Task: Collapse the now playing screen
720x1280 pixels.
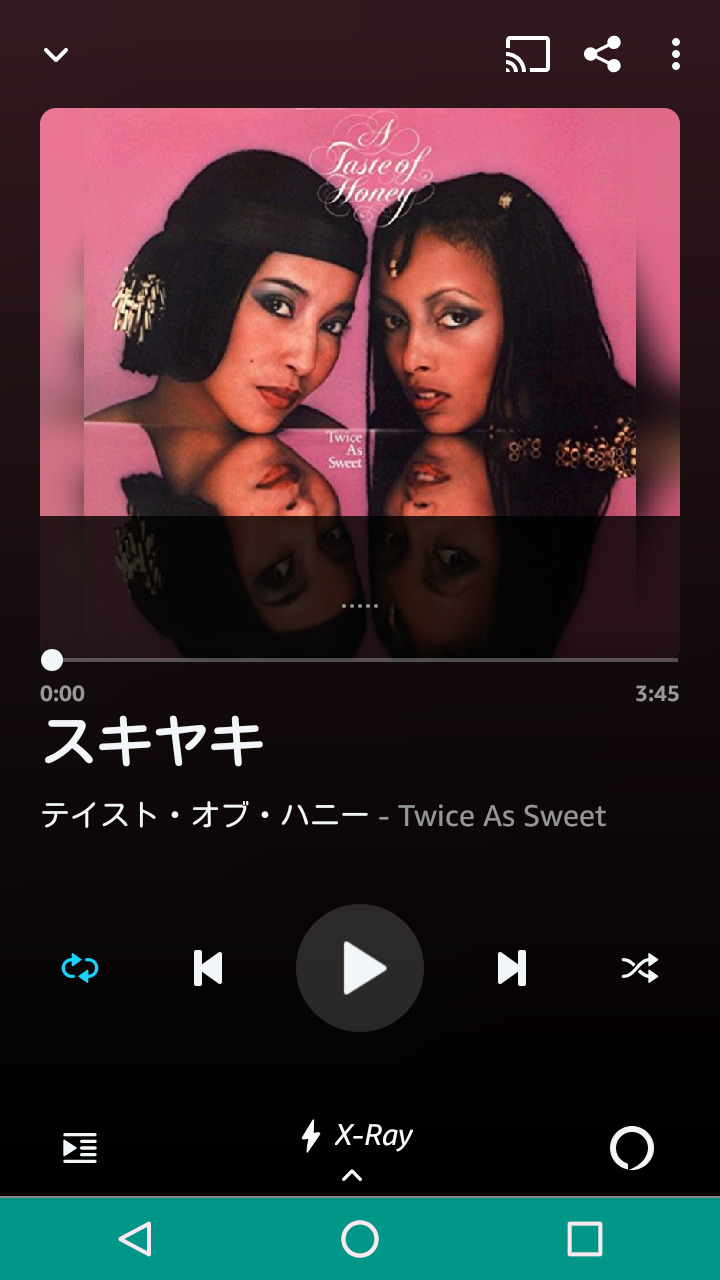Action: point(56,55)
